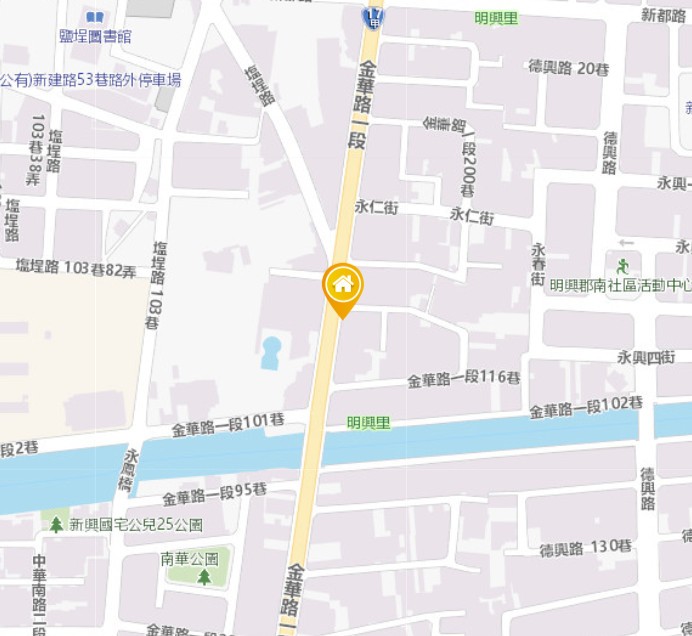This screenshot has height=636, width=692.
Task: Select the 明興郡南社區活動中心 map point
Action: (623, 266)
